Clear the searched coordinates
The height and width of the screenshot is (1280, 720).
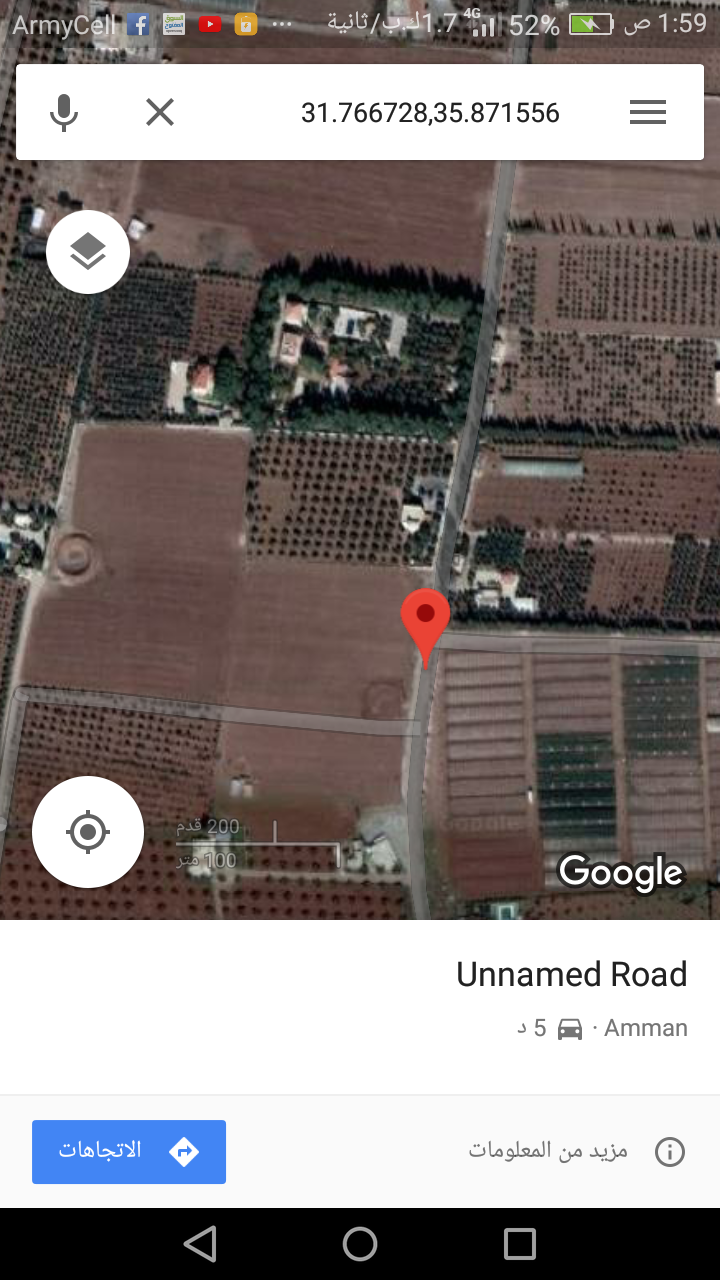pos(160,112)
